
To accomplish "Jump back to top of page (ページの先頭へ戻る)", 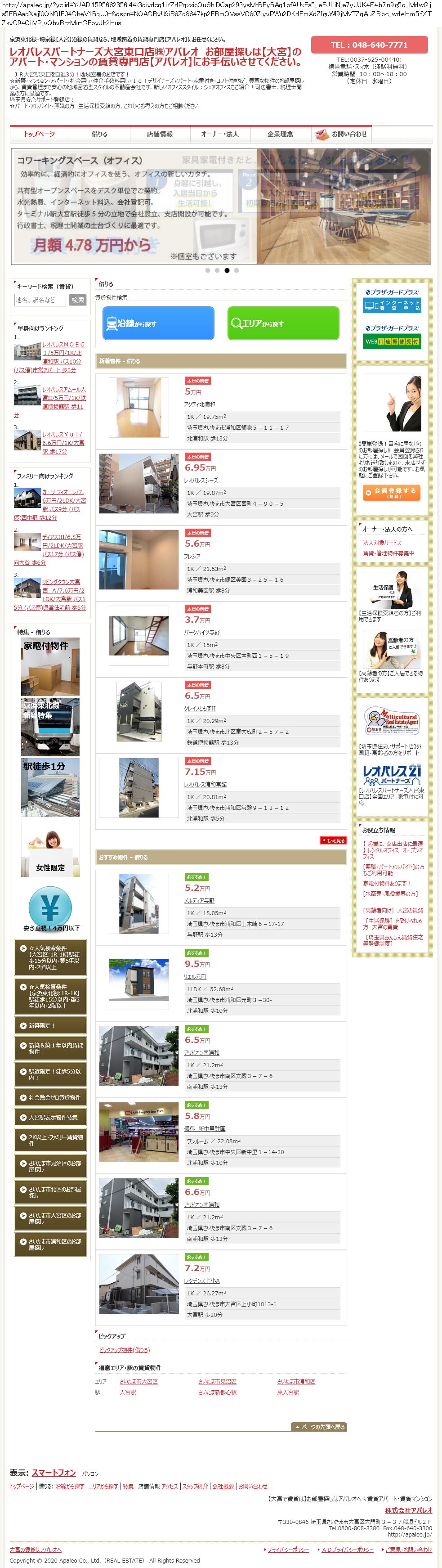I will click(319, 1427).
